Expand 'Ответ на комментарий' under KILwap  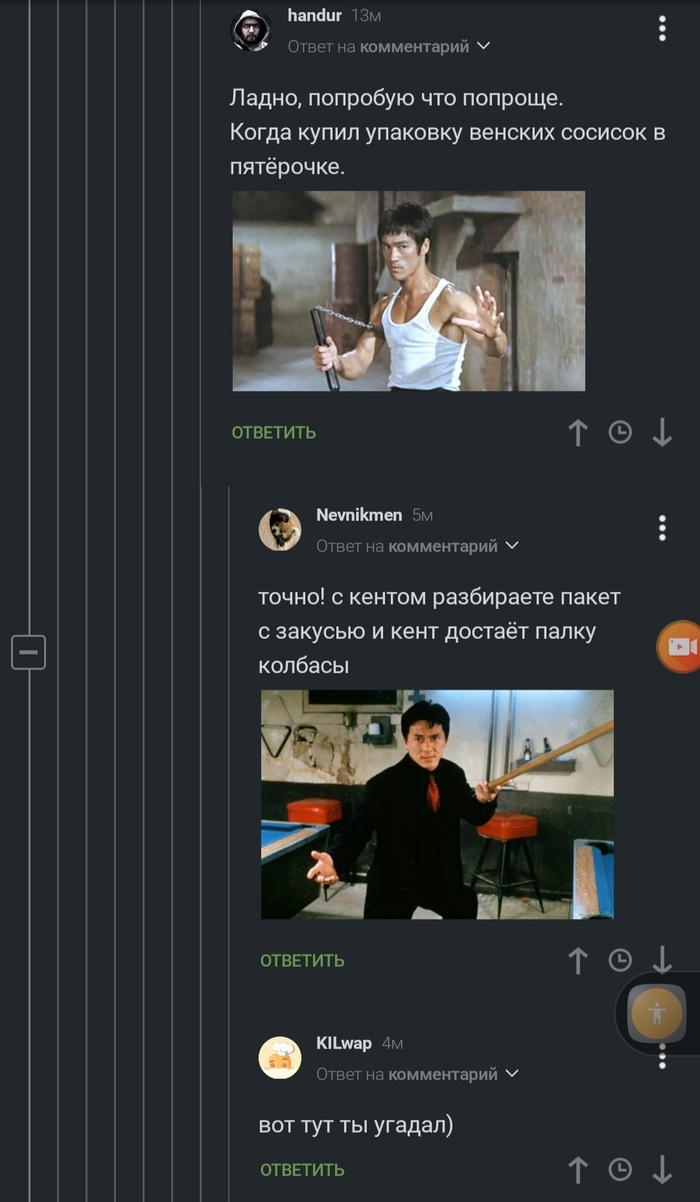418,1074
